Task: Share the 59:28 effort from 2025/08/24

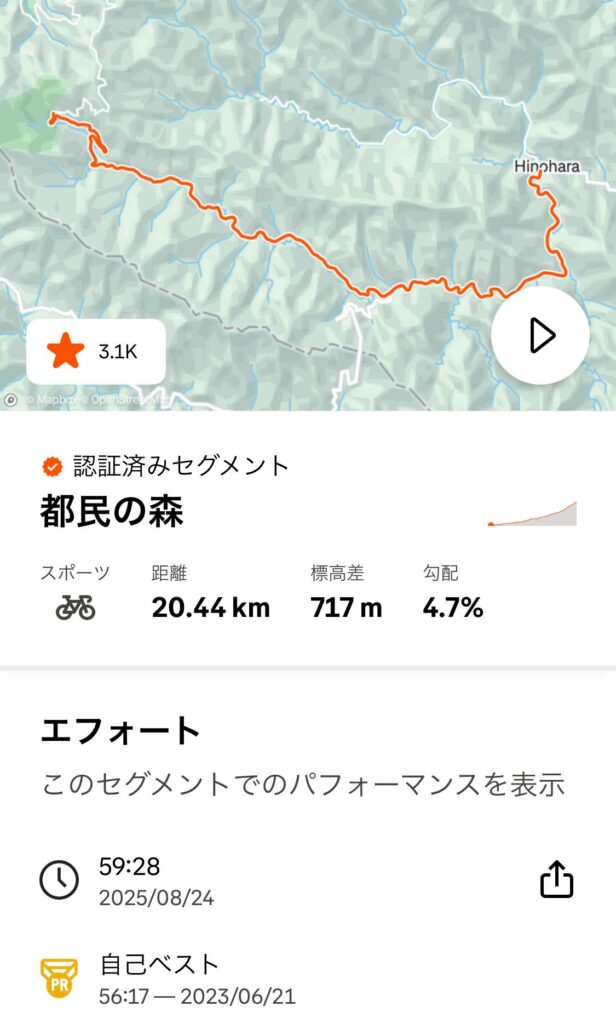Action: coord(557,879)
